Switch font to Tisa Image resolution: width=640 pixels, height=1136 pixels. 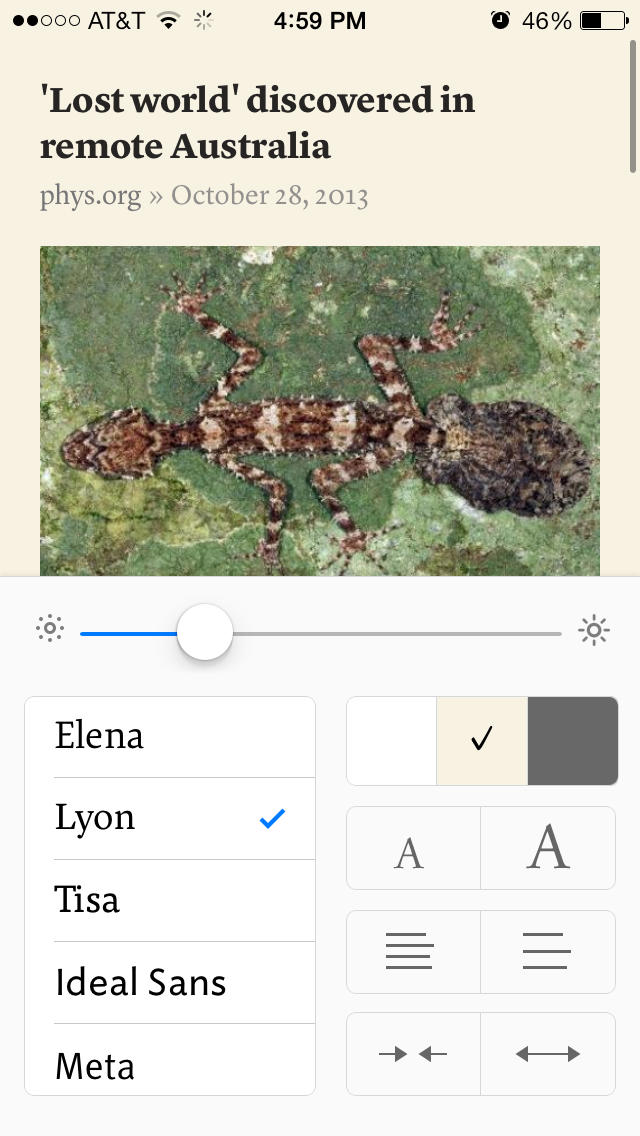click(x=170, y=900)
